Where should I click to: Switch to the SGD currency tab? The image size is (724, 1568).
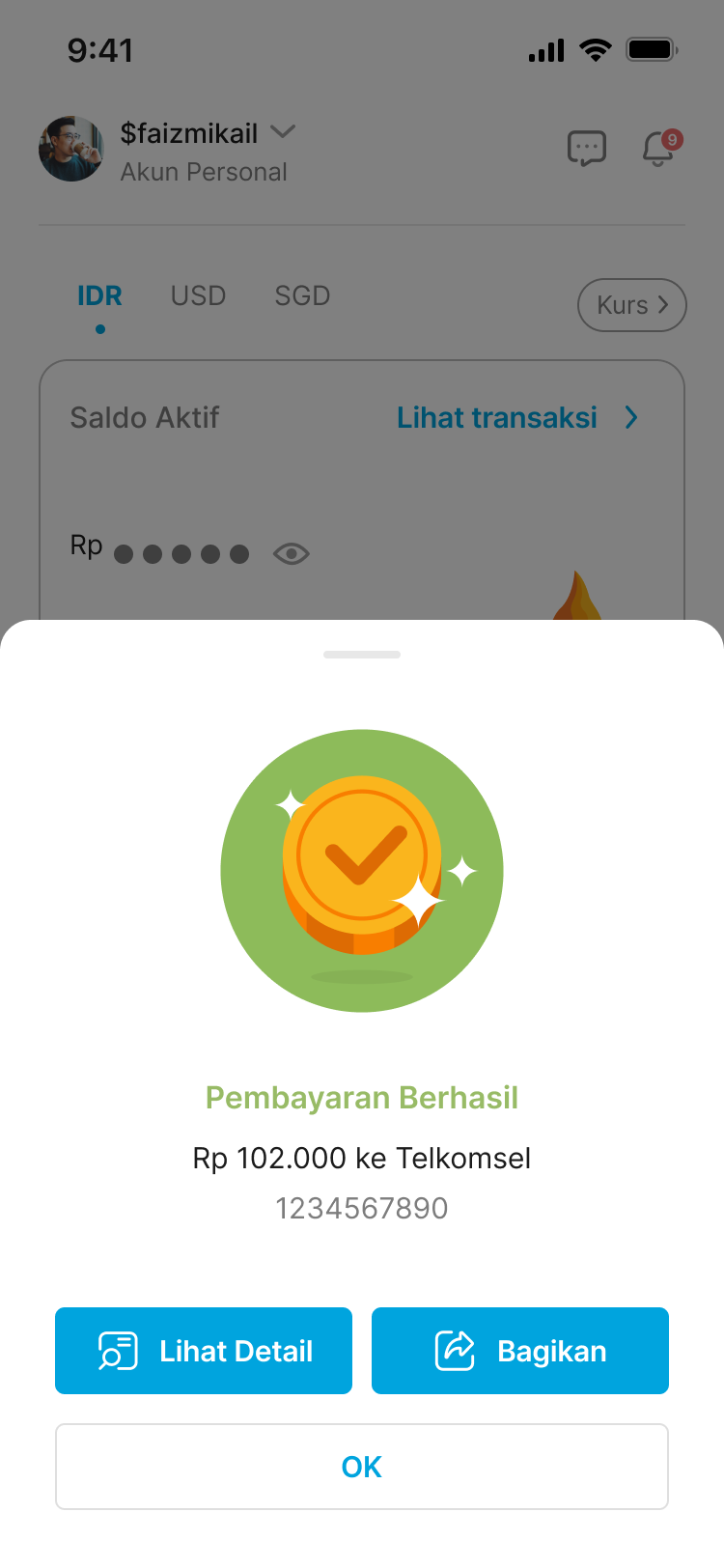302,295
